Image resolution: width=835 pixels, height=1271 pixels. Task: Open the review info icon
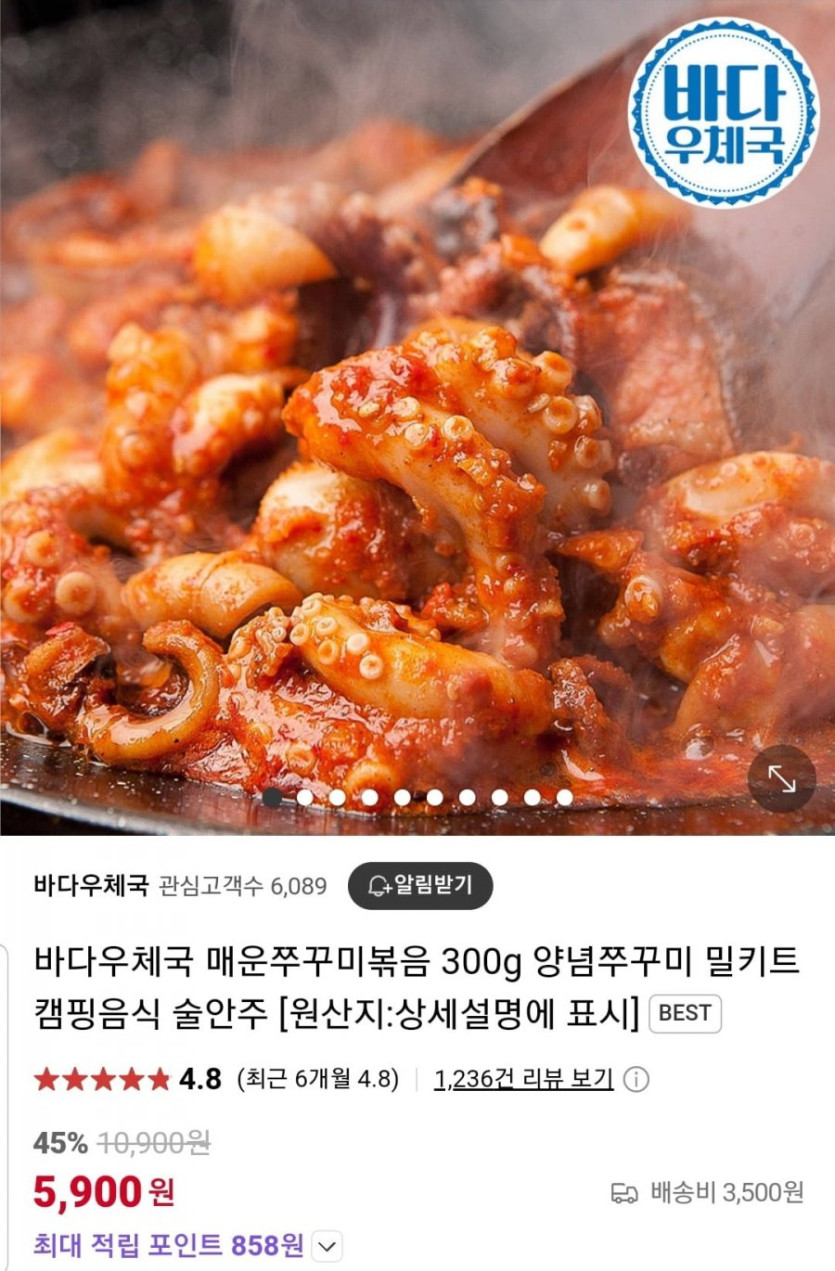click(636, 1080)
